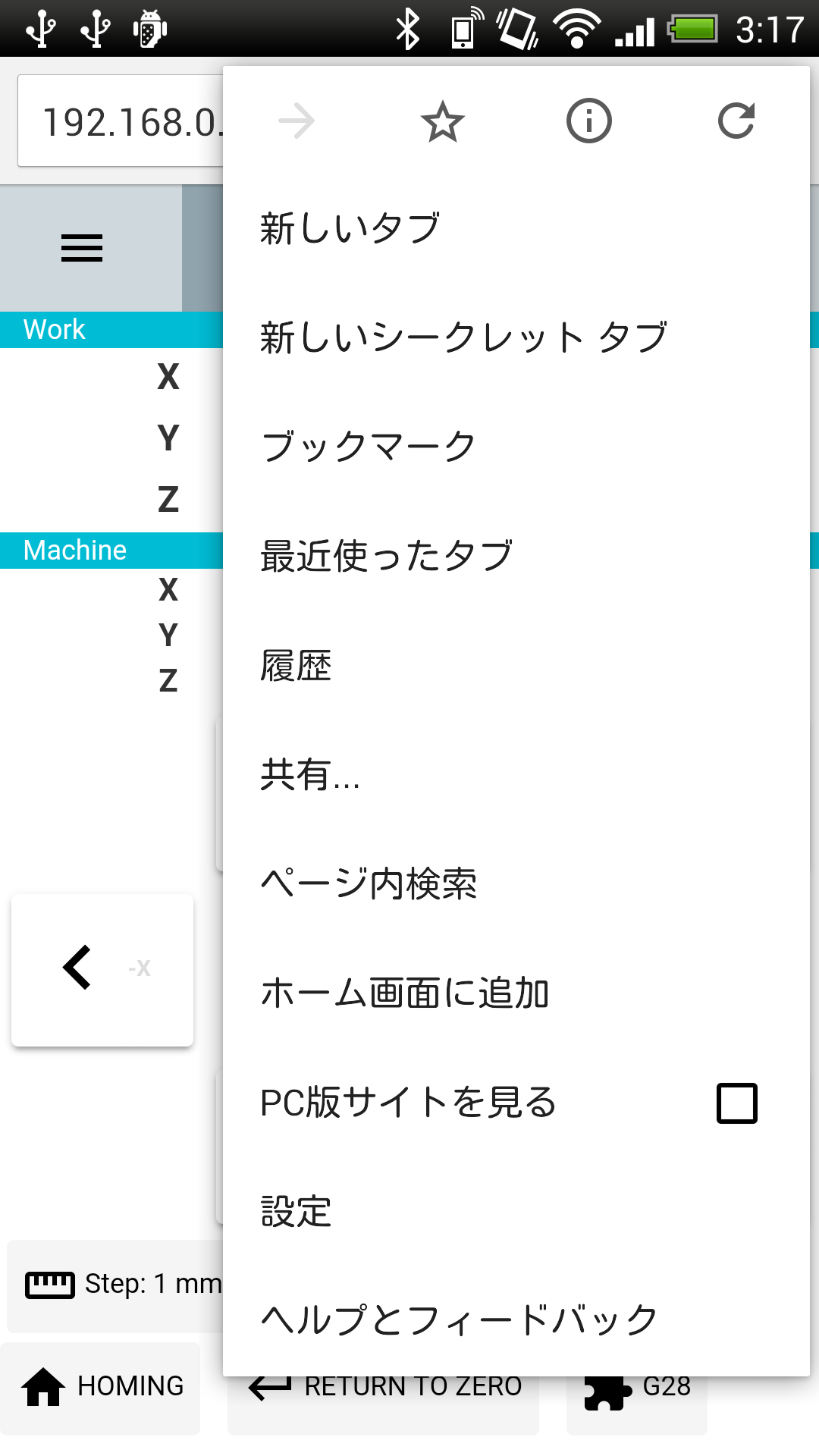Reload the page with the refresh icon

736,121
